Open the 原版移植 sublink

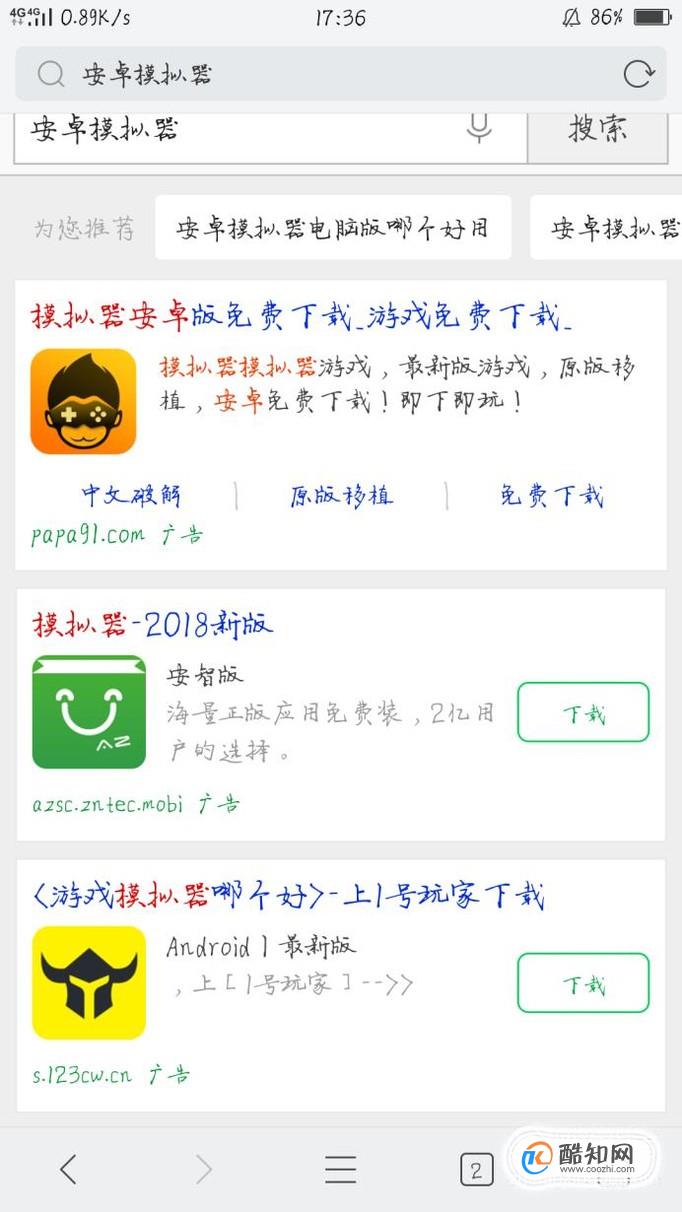(341, 495)
